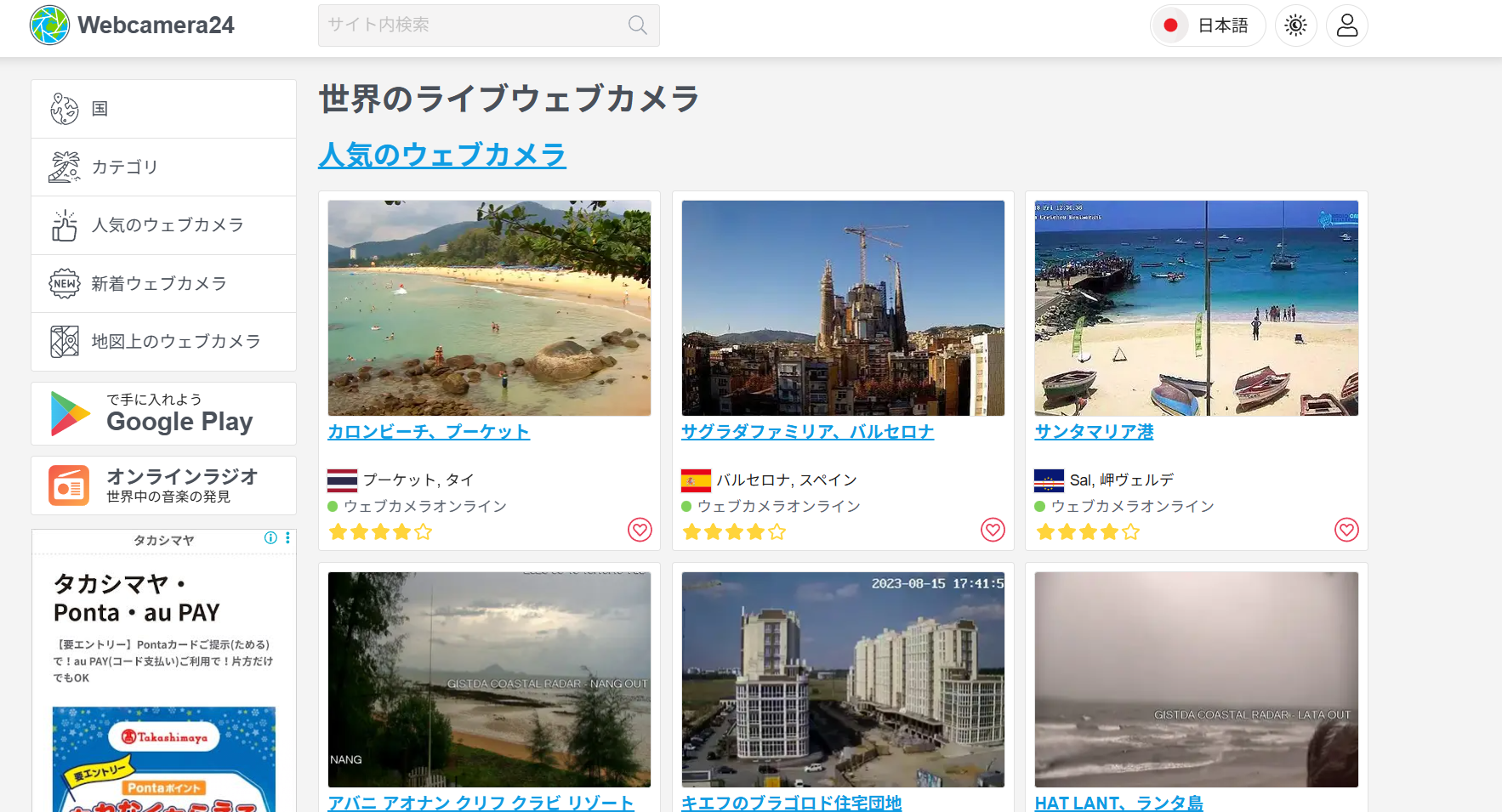1502x812 pixels.
Task: Favorite the カロンビーチ webcam with heart icon
Action: coord(640,530)
